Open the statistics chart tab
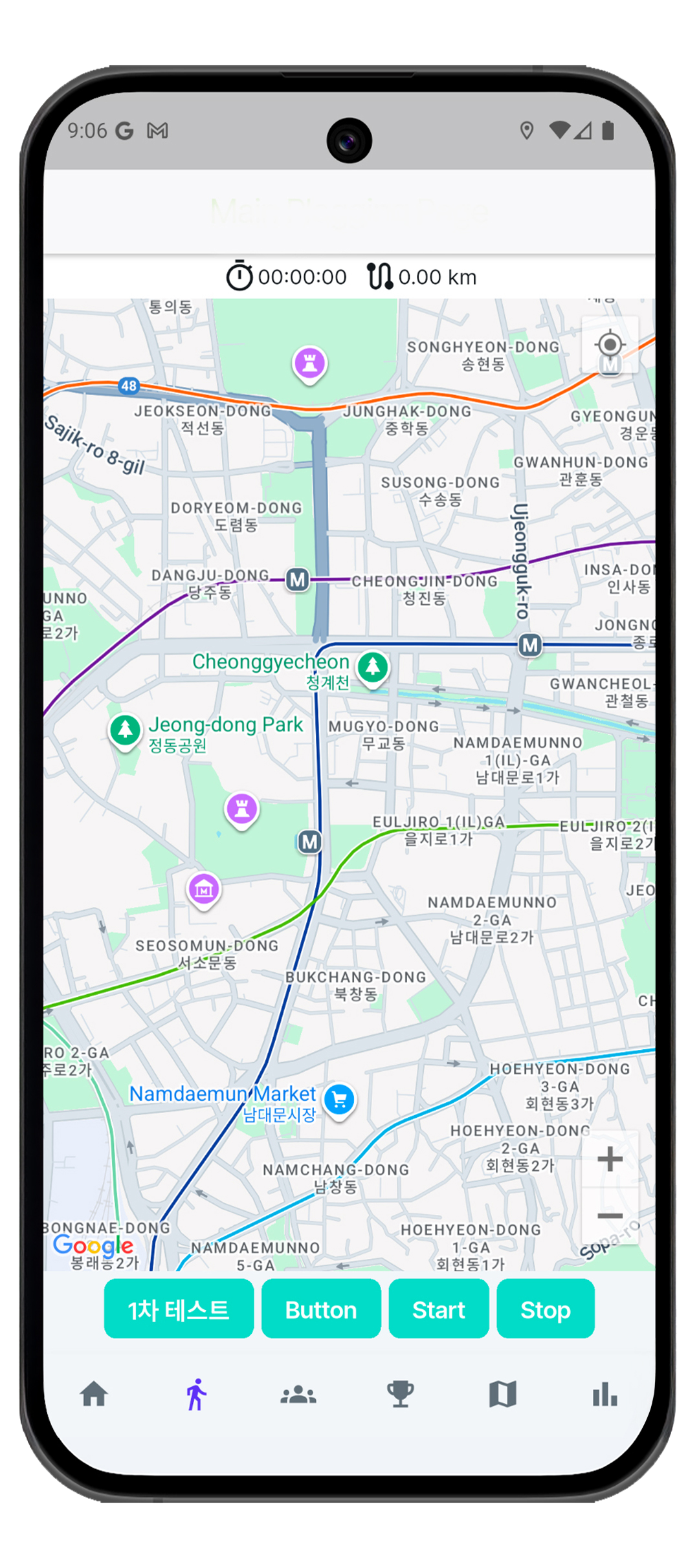 point(605,1394)
